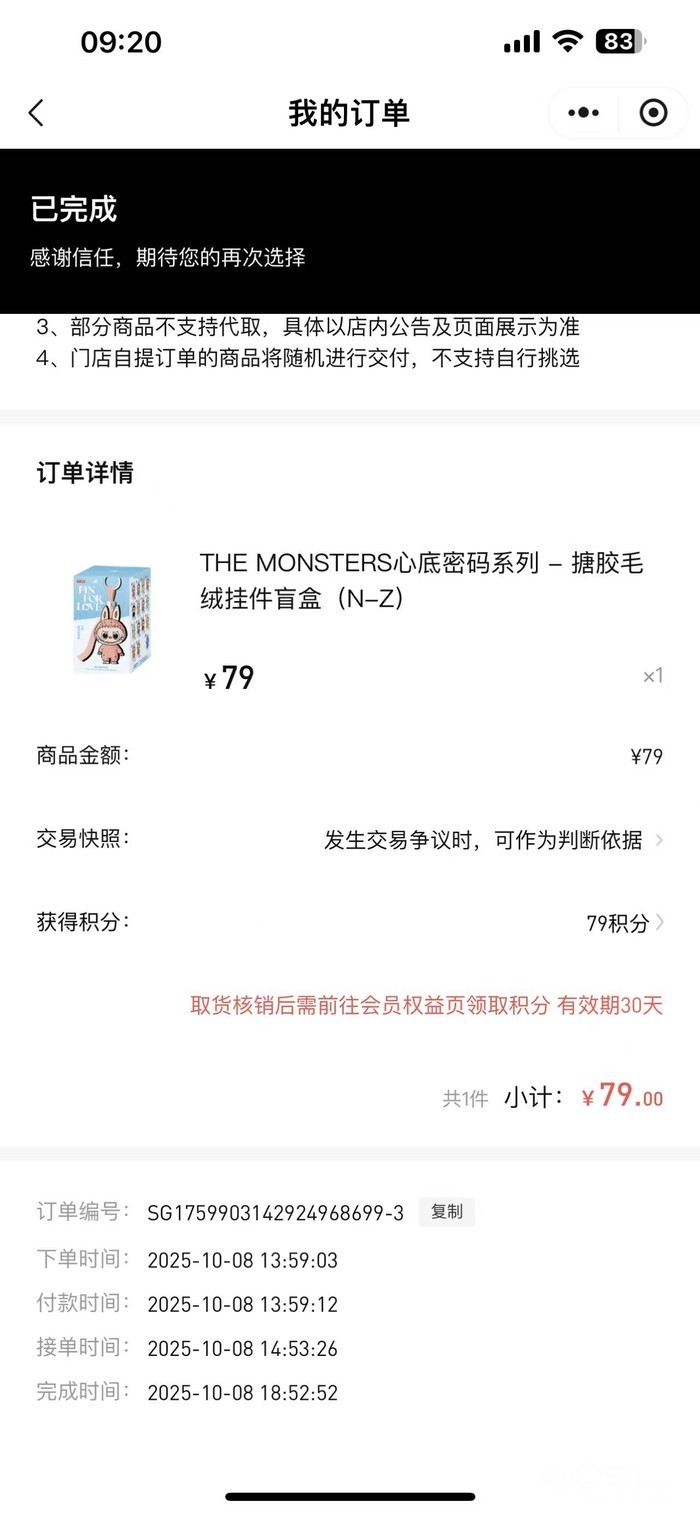Open the mini-program three-dot menu
This screenshot has width=700, height=1514.
(x=583, y=113)
